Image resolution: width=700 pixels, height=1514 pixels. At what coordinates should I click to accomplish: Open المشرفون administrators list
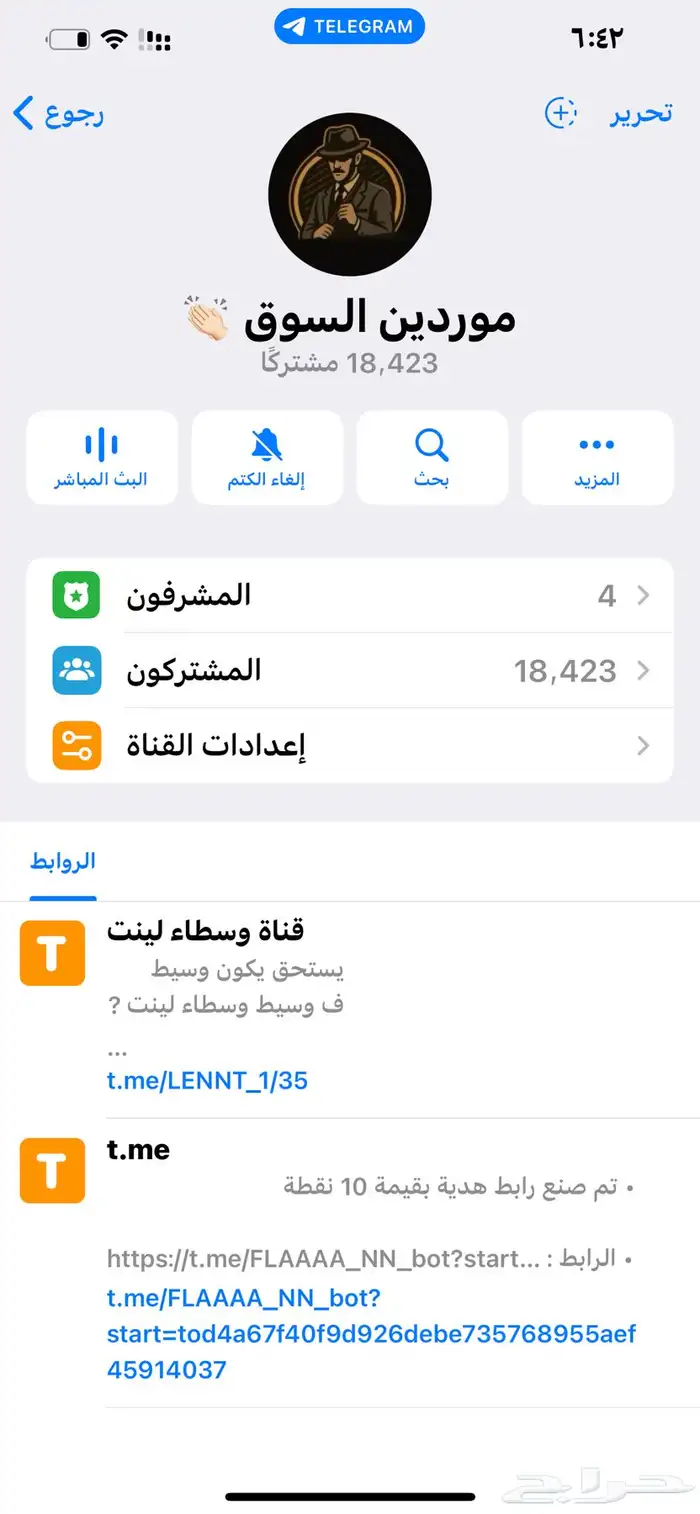[349, 596]
